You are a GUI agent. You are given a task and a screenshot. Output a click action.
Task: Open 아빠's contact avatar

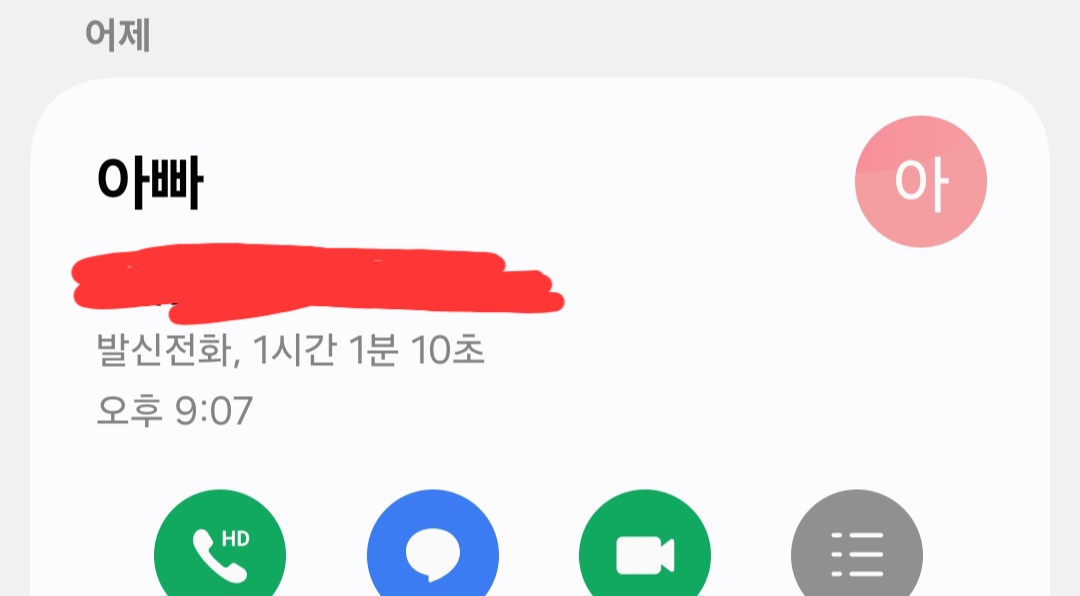(920, 183)
